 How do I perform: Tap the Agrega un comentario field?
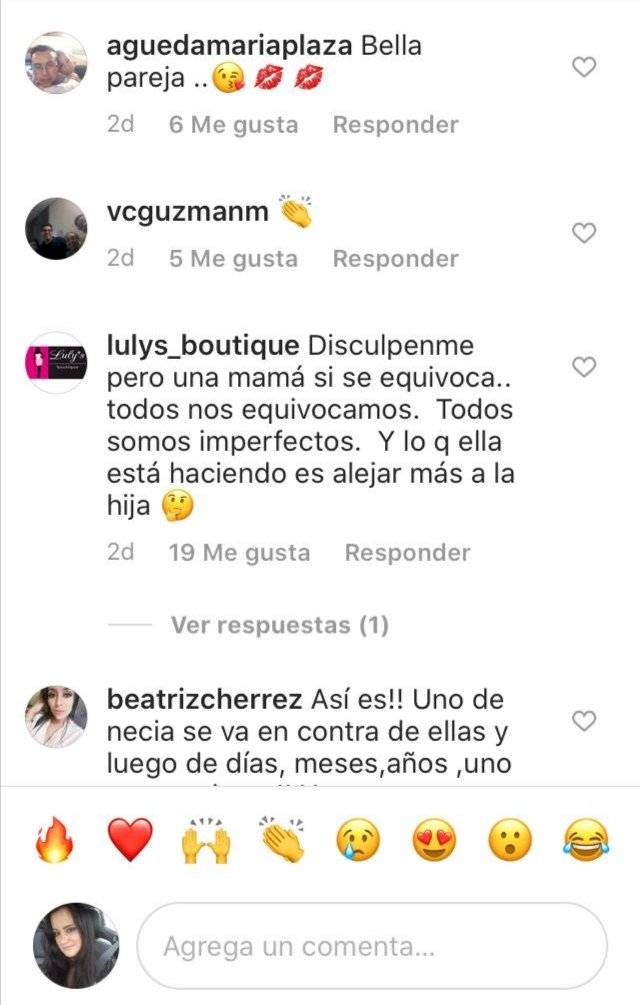(x=370, y=946)
